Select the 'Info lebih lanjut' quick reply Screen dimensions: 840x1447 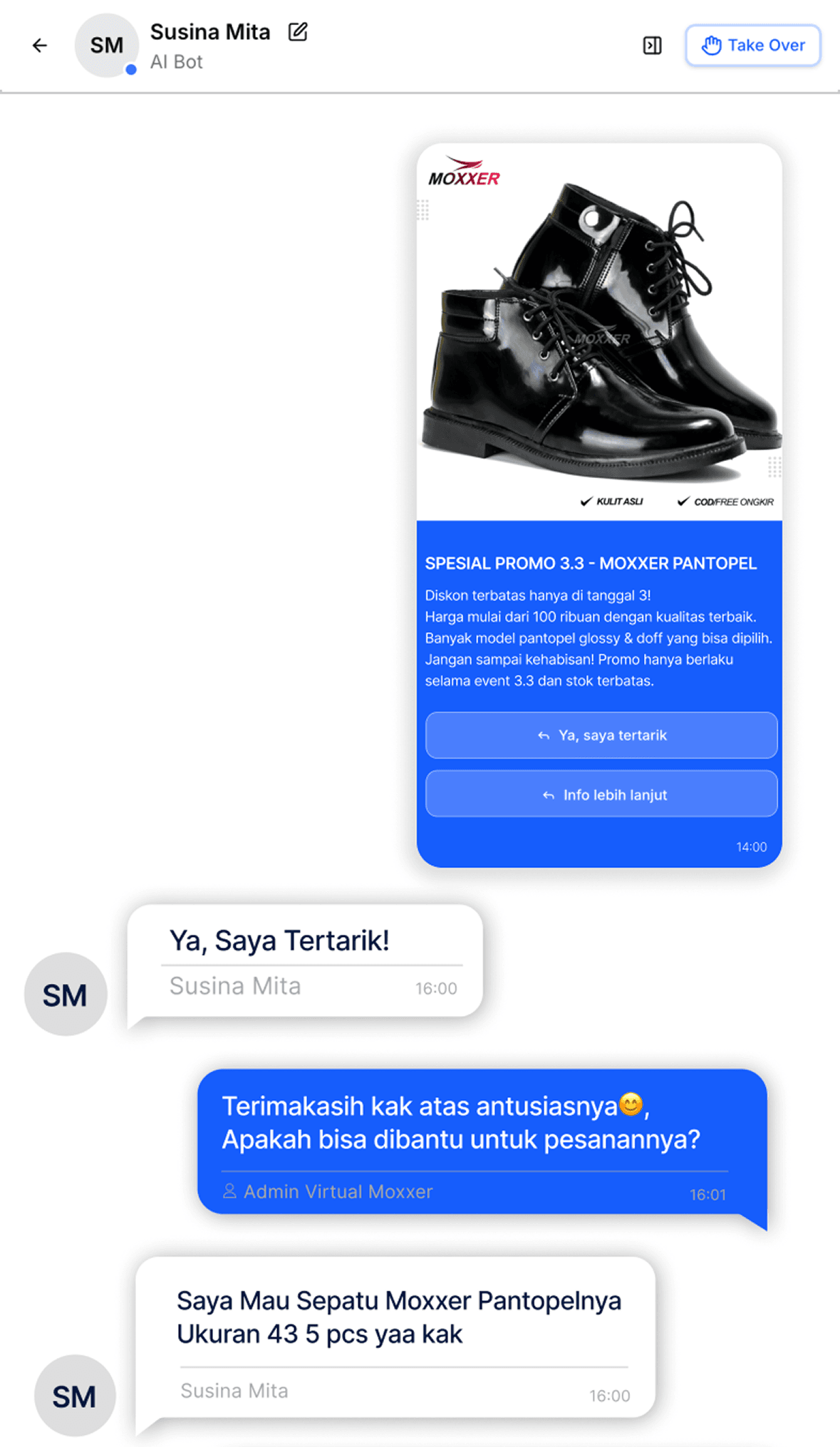[x=602, y=794]
